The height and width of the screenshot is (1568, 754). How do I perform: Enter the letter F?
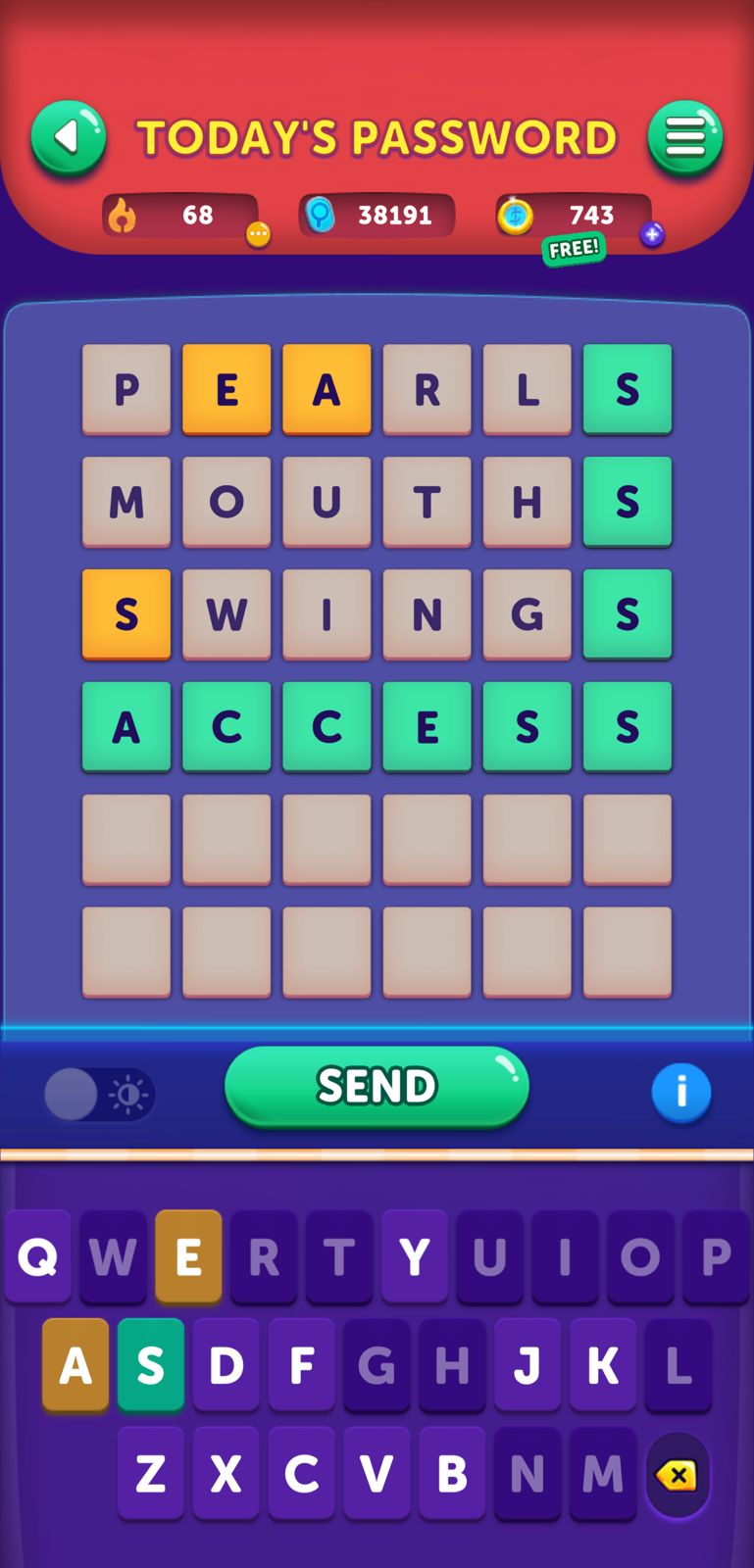[301, 1365]
